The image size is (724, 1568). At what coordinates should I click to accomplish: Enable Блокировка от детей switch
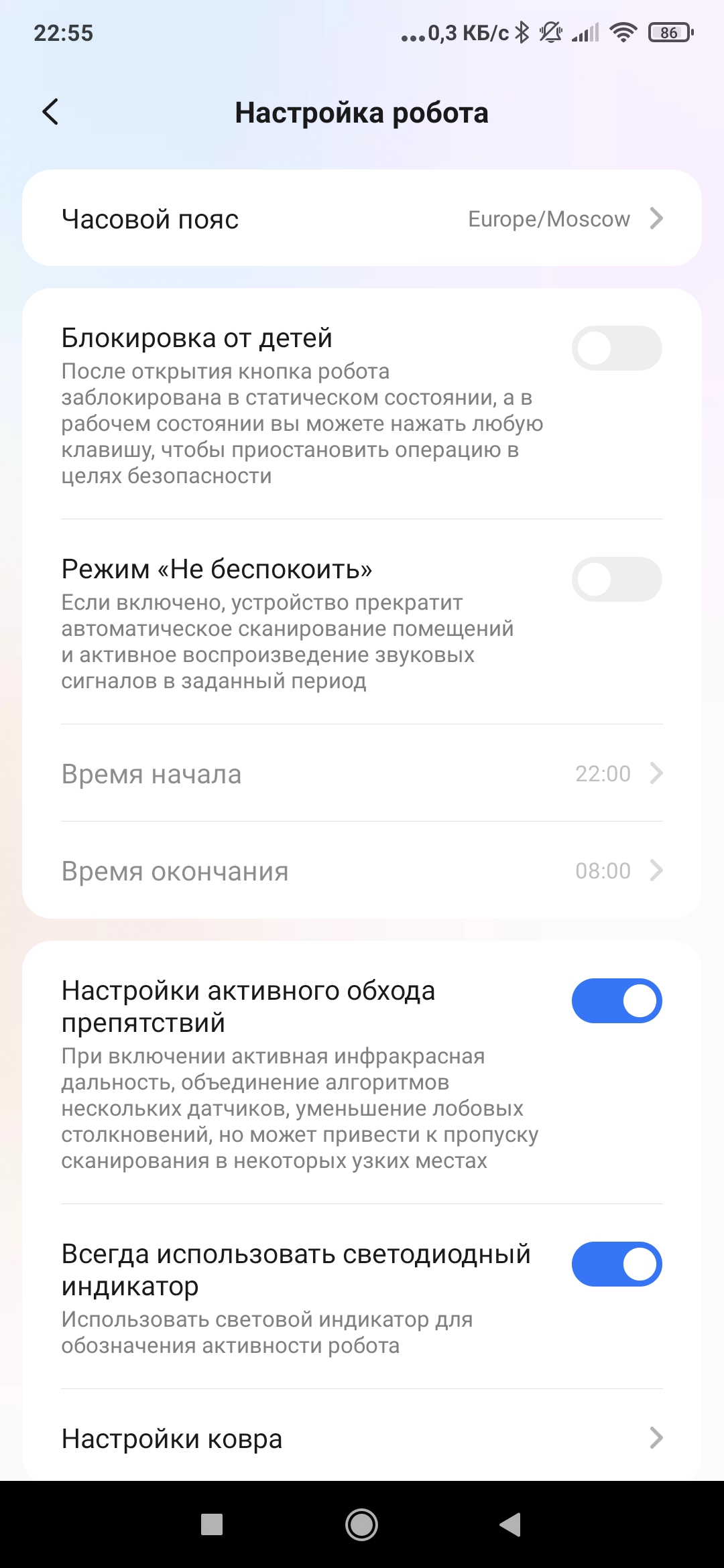click(x=616, y=348)
